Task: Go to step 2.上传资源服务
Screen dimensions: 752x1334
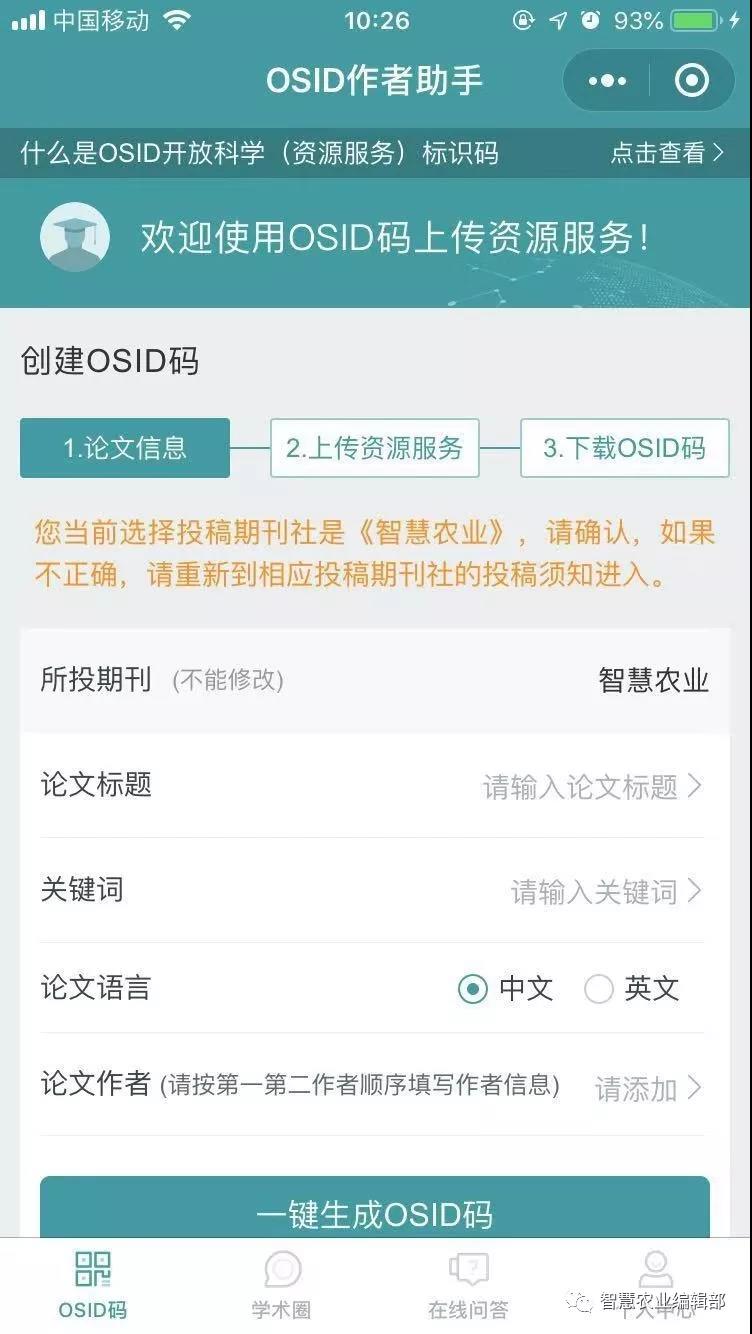Action: (374, 448)
